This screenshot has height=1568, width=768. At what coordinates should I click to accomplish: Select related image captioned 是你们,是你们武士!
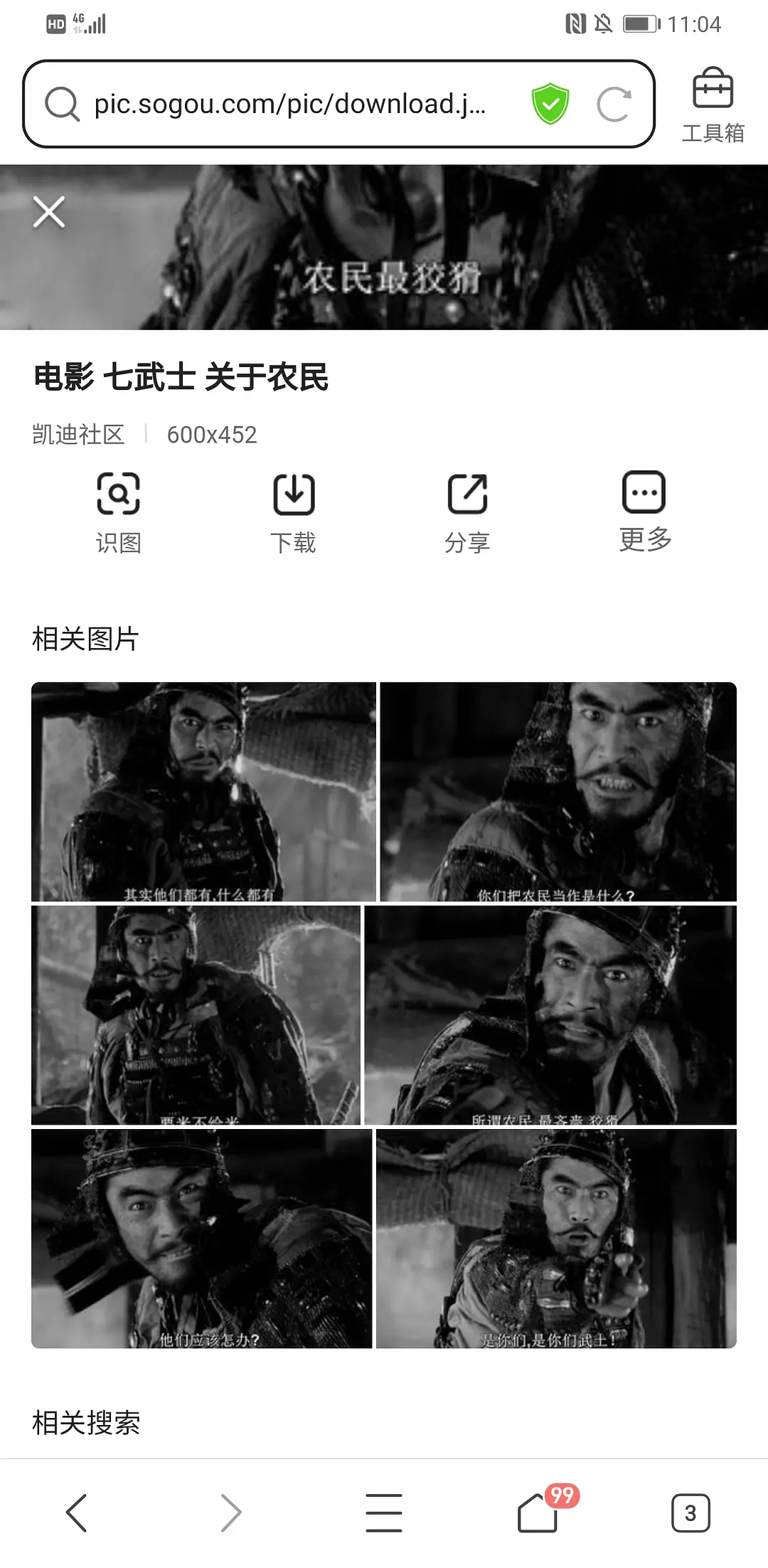[556, 1238]
